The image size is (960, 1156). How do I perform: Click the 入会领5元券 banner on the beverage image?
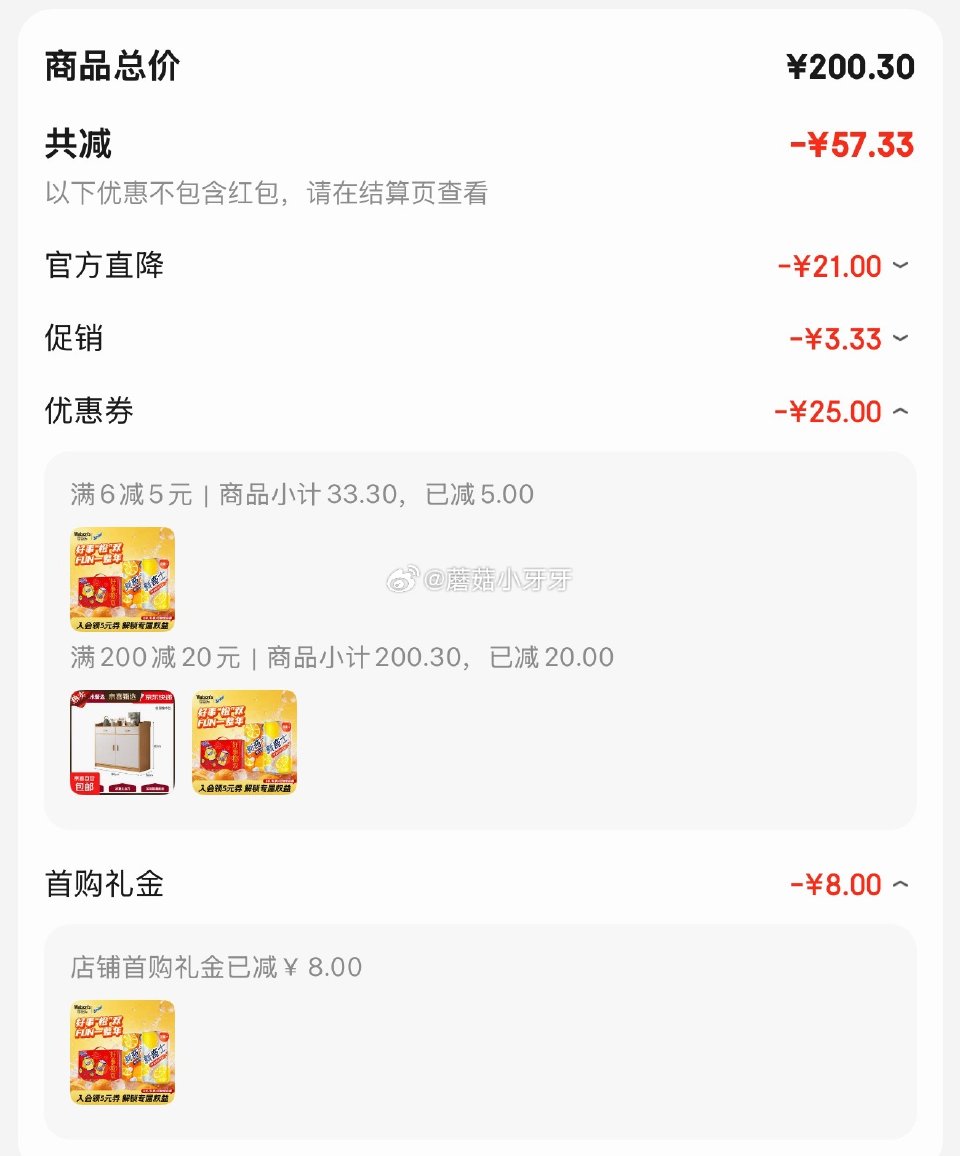pos(241,788)
